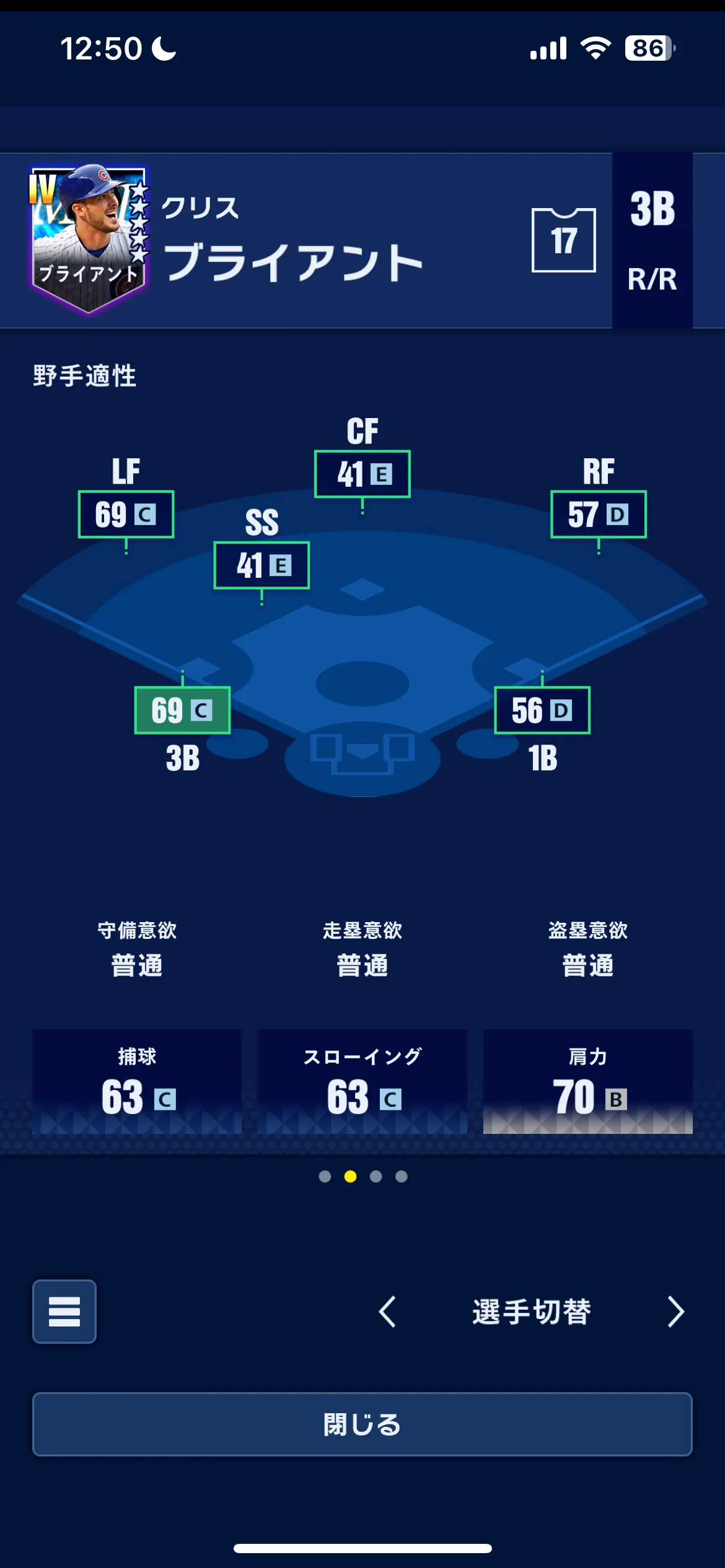Open the hamburger menu button
This screenshot has height=1568, width=725.
coord(64,1311)
